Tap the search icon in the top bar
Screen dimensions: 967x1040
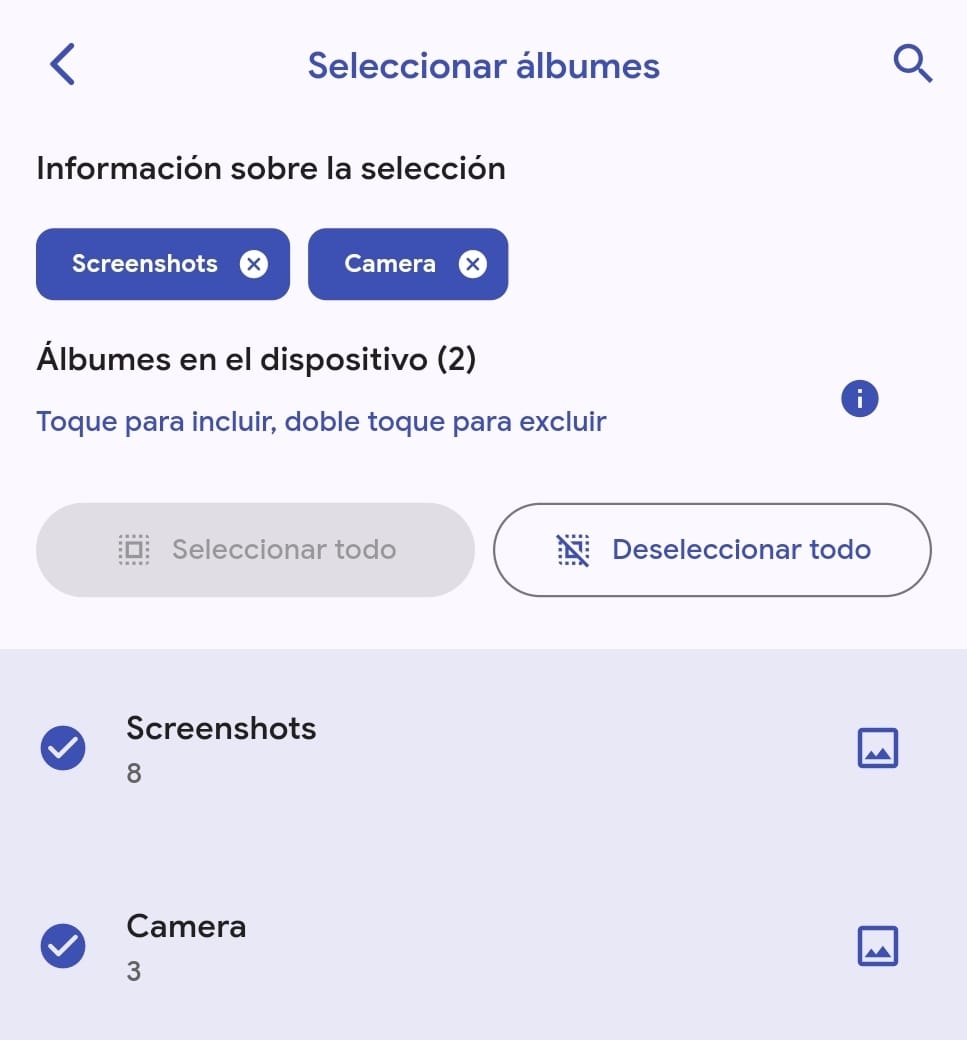pyautogui.click(x=911, y=64)
